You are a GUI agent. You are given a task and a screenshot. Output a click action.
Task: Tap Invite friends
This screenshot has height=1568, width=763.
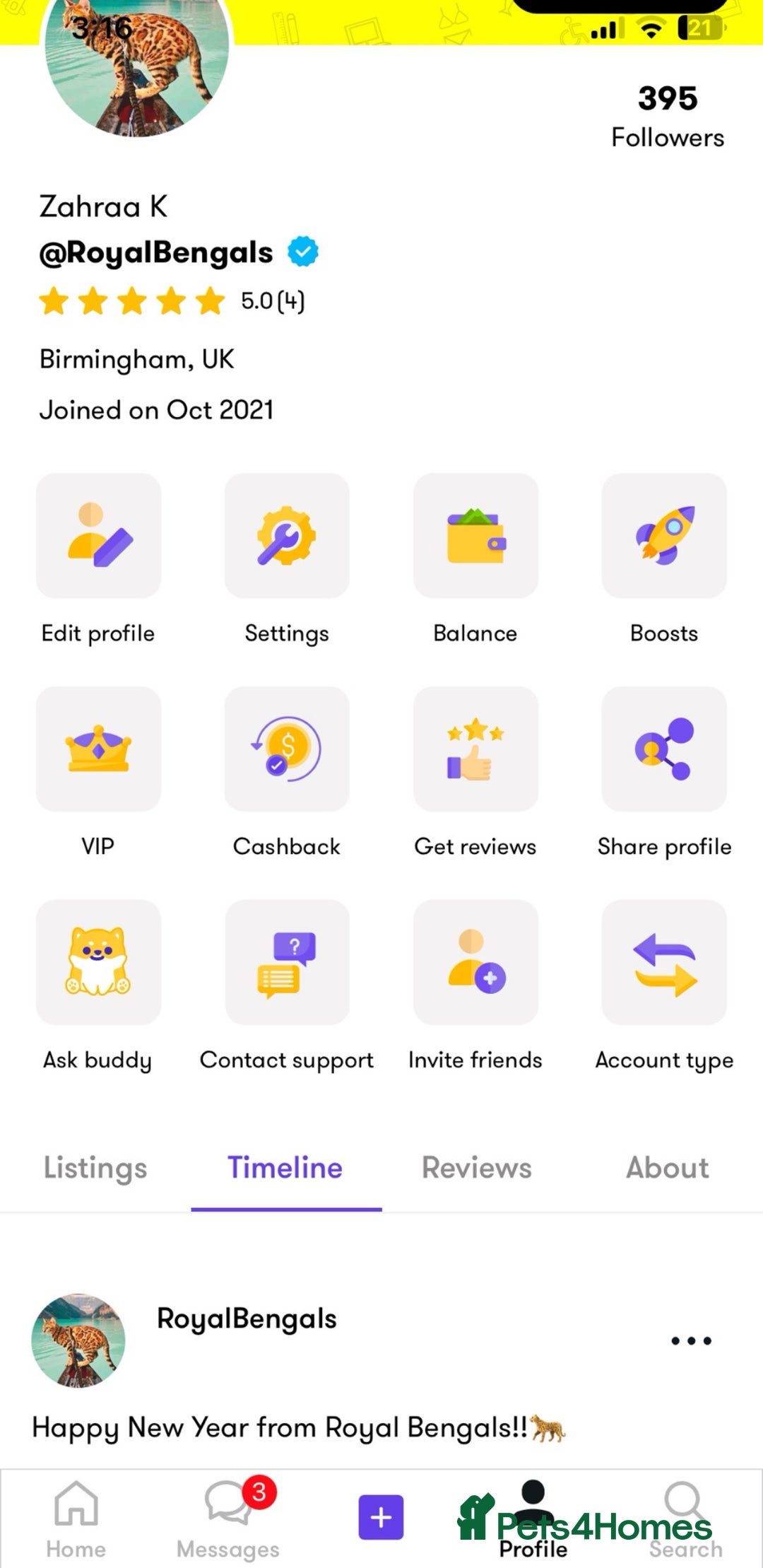click(x=475, y=962)
